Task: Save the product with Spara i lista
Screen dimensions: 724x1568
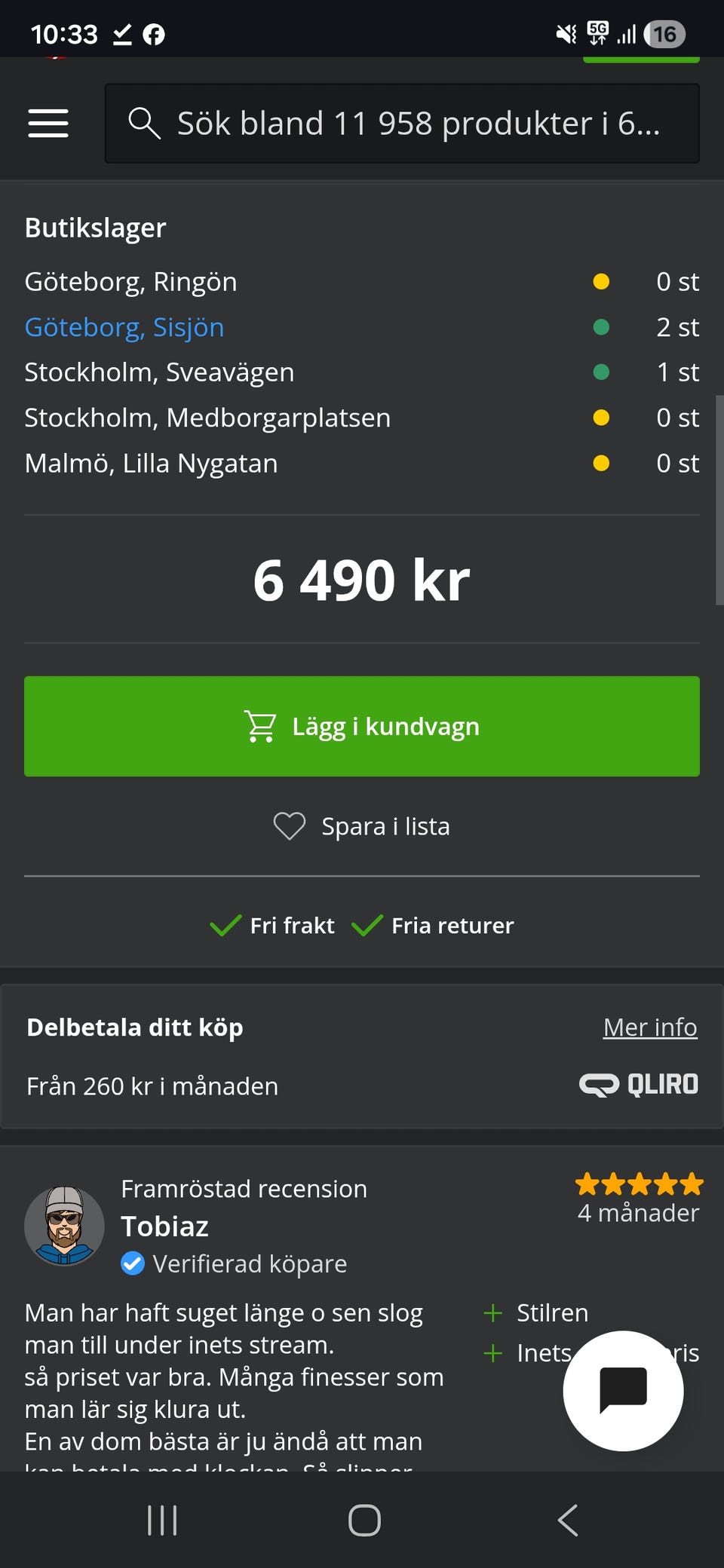Action: pos(362,826)
